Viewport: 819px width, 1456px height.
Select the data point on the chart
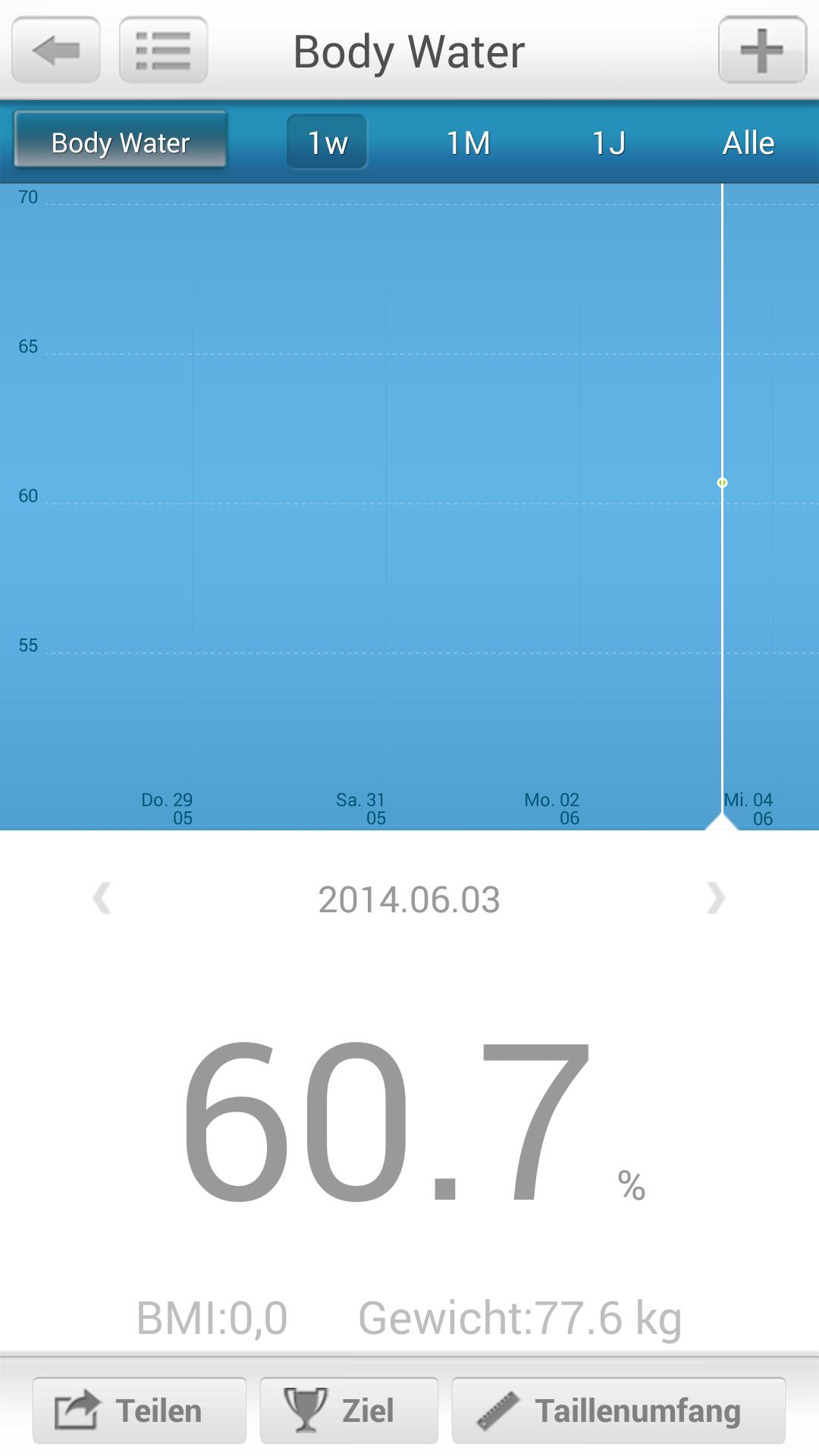(722, 482)
